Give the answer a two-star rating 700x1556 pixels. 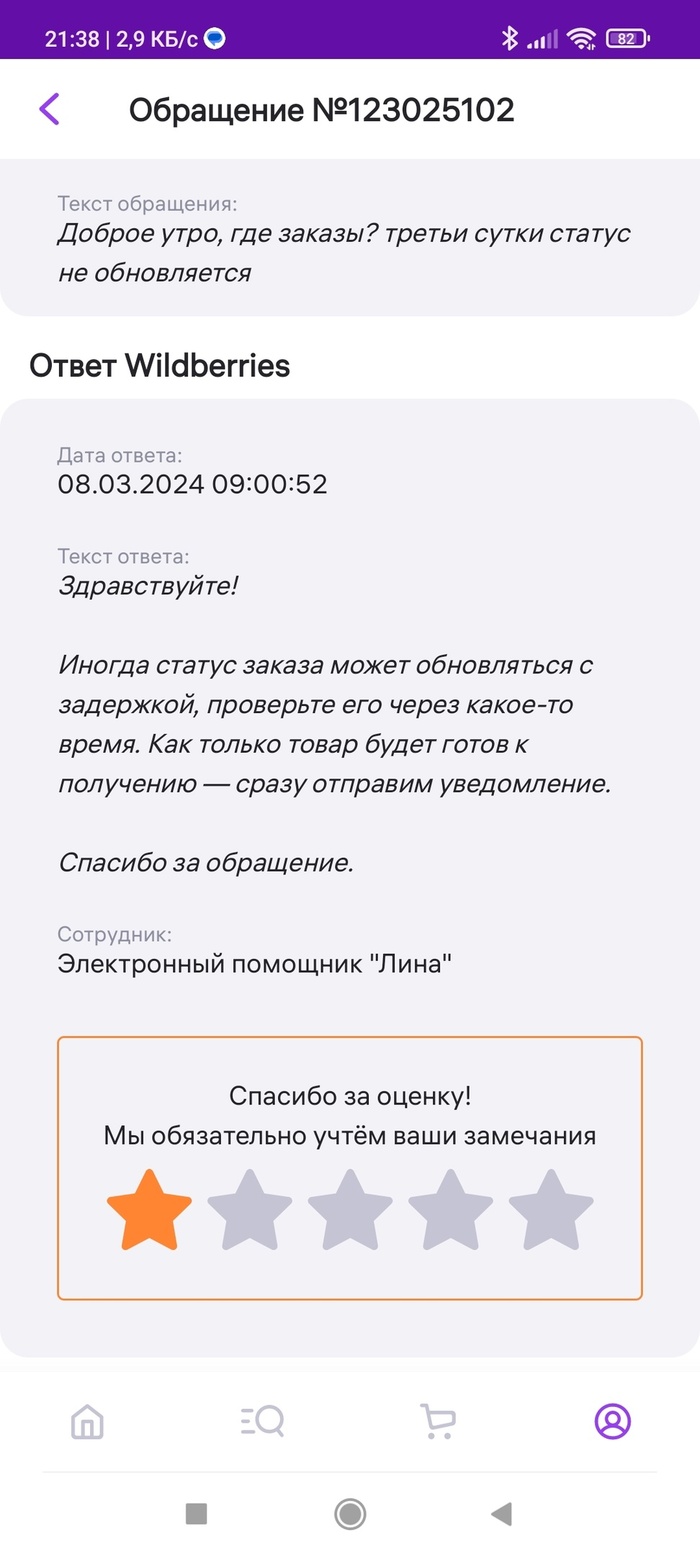[x=249, y=1211]
